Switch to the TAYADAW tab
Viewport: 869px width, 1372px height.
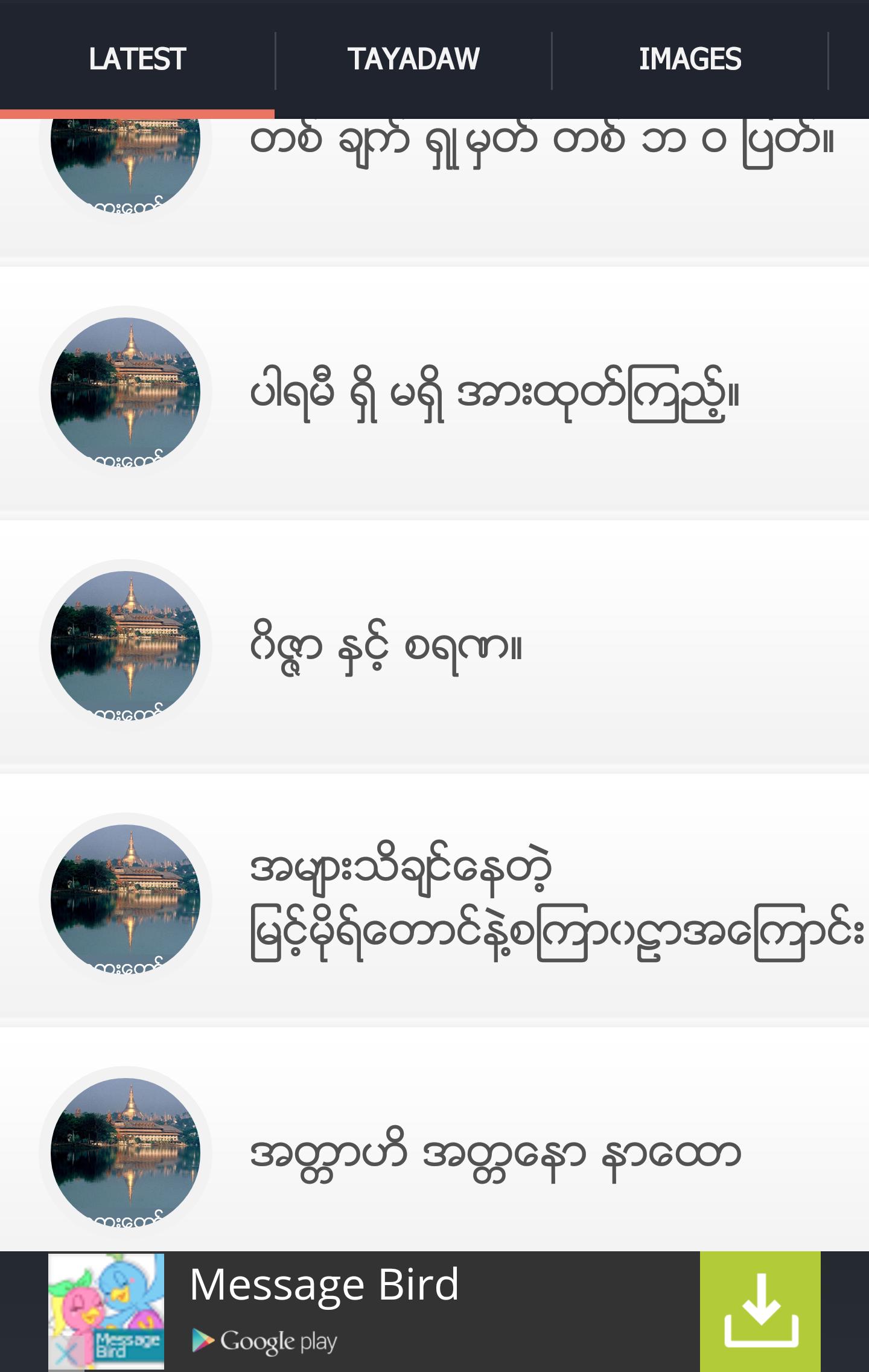click(x=414, y=58)
